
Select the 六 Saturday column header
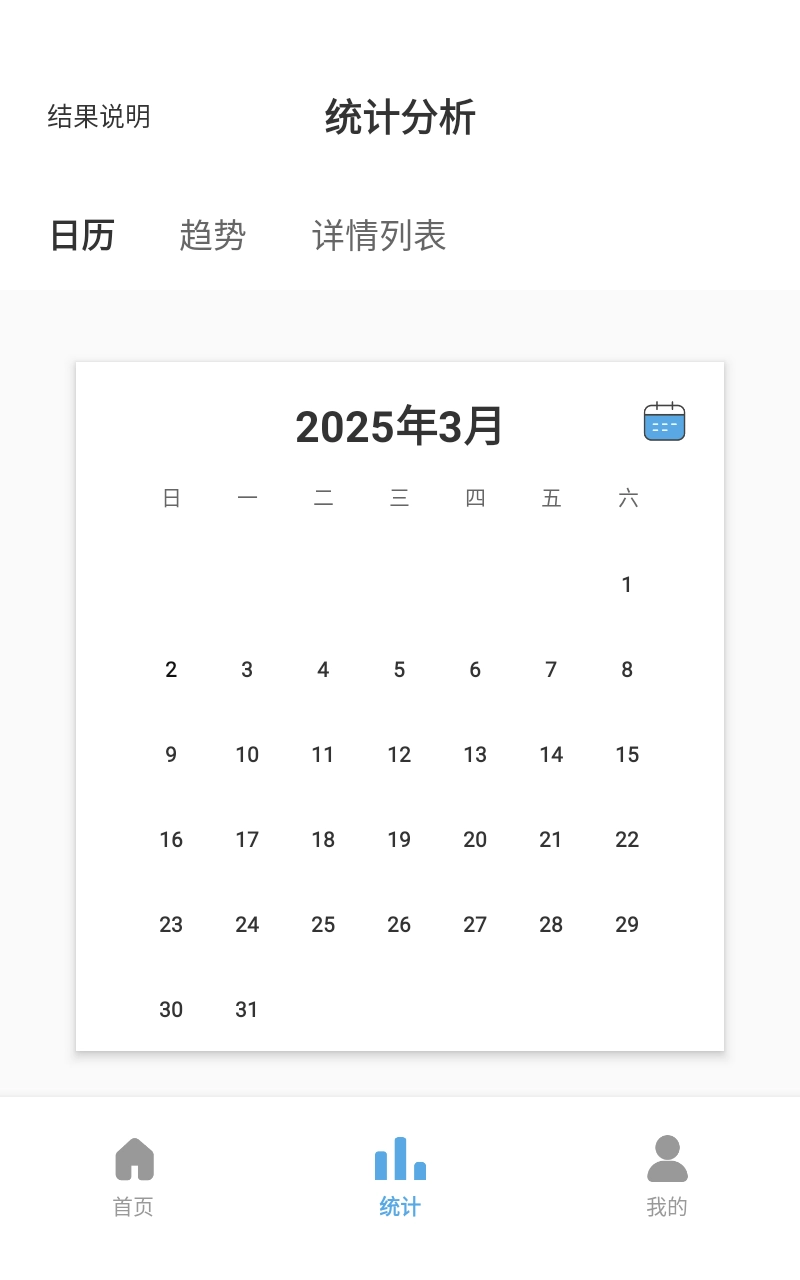point(627,498)
